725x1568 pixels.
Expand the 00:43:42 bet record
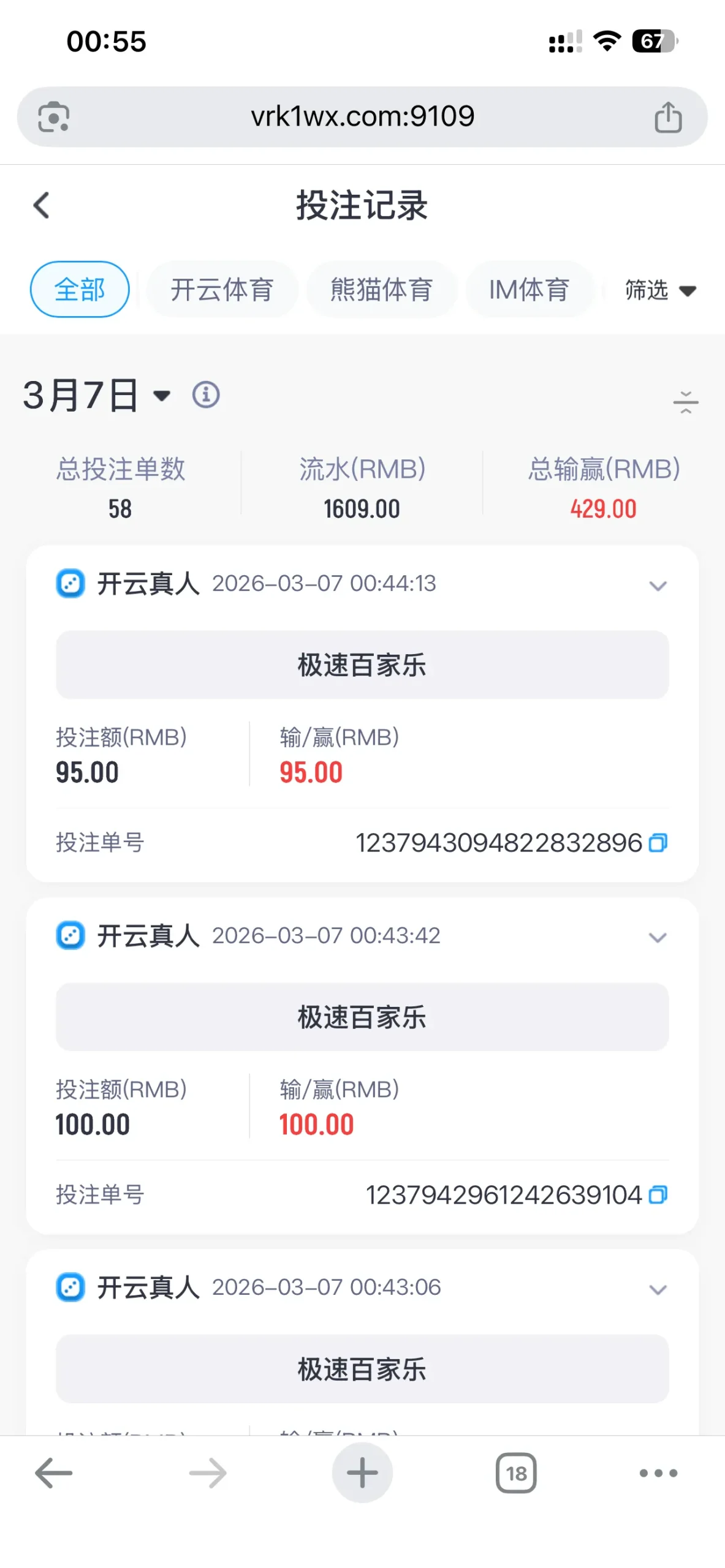point(658,937)
